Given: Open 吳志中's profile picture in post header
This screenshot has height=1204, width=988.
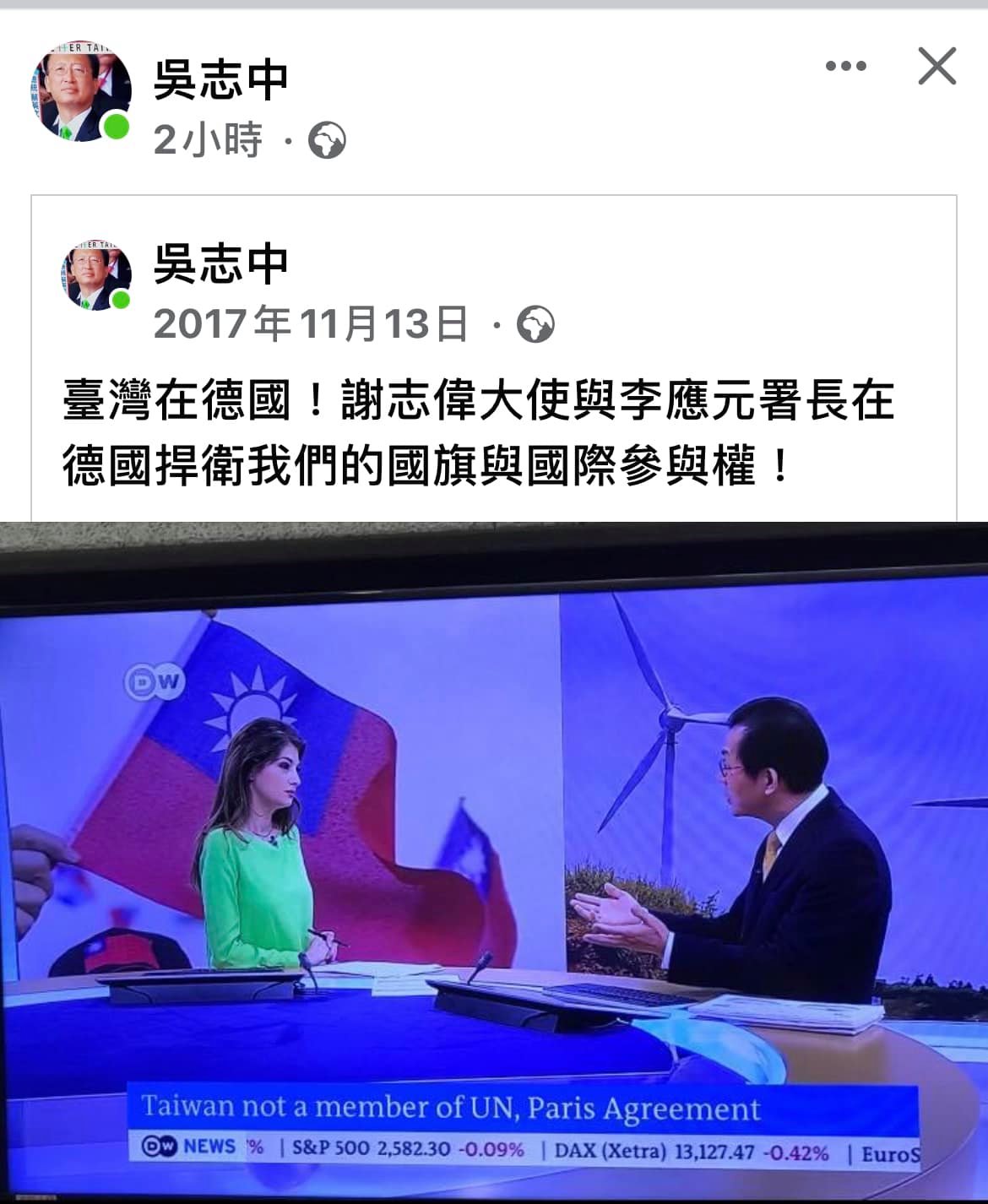Looking at the screenshot, I should coord(81,90).
